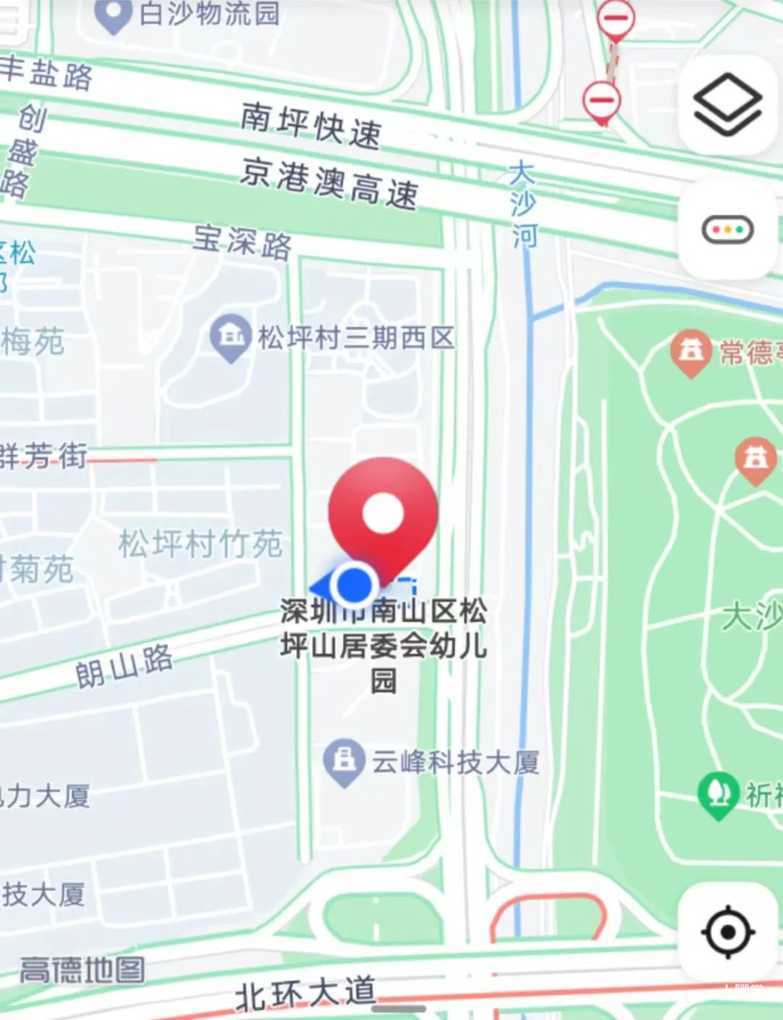This screenshot has width=783, height=1020.
Task: Tap the blue current location dot
Action: [x=353, y=583]
